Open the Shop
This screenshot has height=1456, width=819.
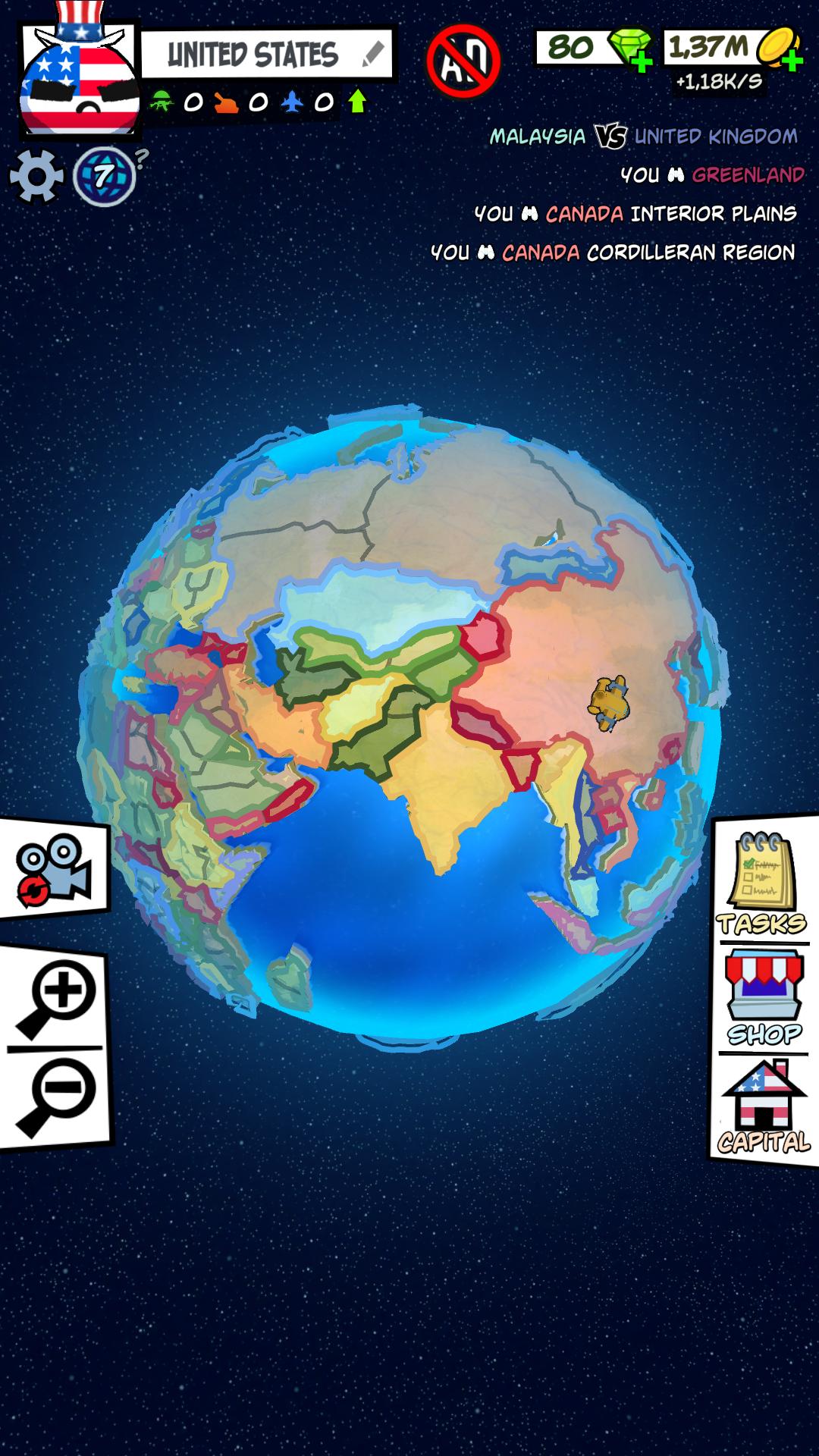[x=764, y=998]
